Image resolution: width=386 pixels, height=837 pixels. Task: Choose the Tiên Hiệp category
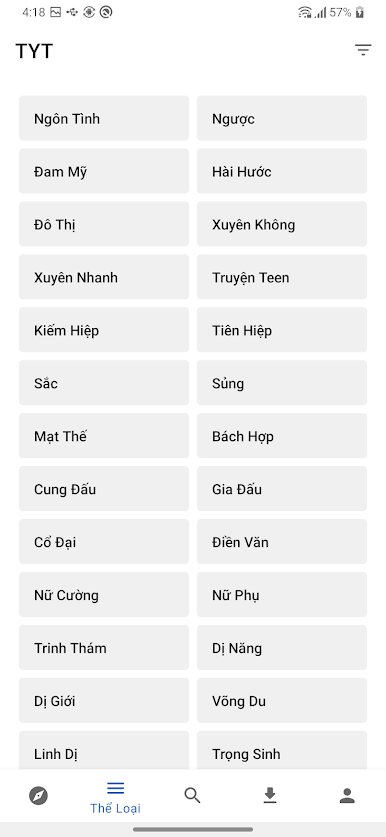click(282, 329)
